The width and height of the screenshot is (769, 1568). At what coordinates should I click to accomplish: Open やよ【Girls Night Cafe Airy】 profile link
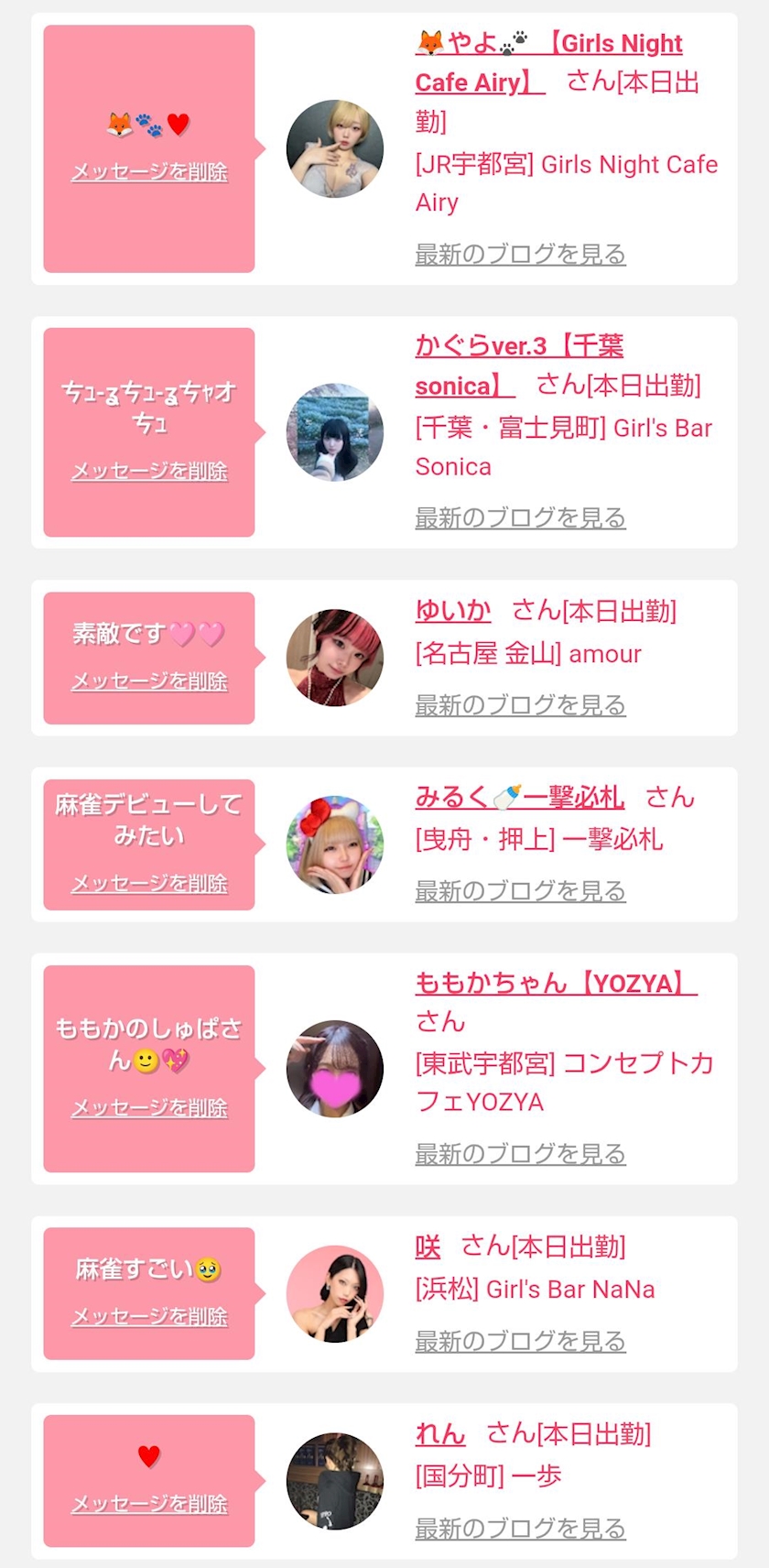548,44
